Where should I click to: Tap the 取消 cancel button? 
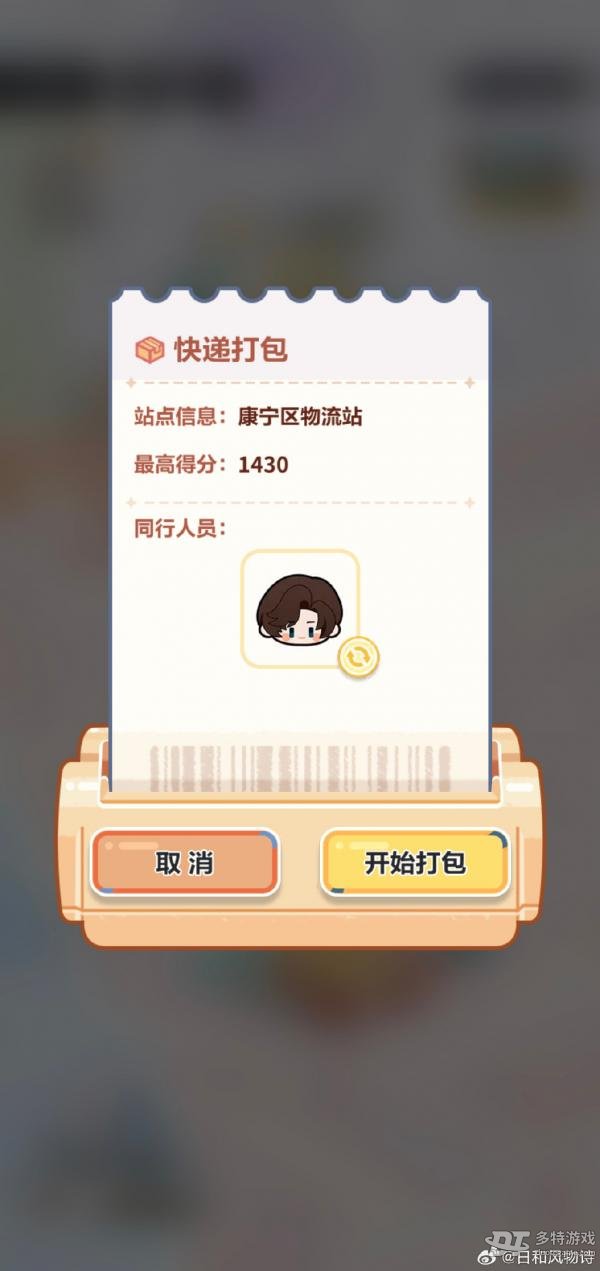[184, 862]
